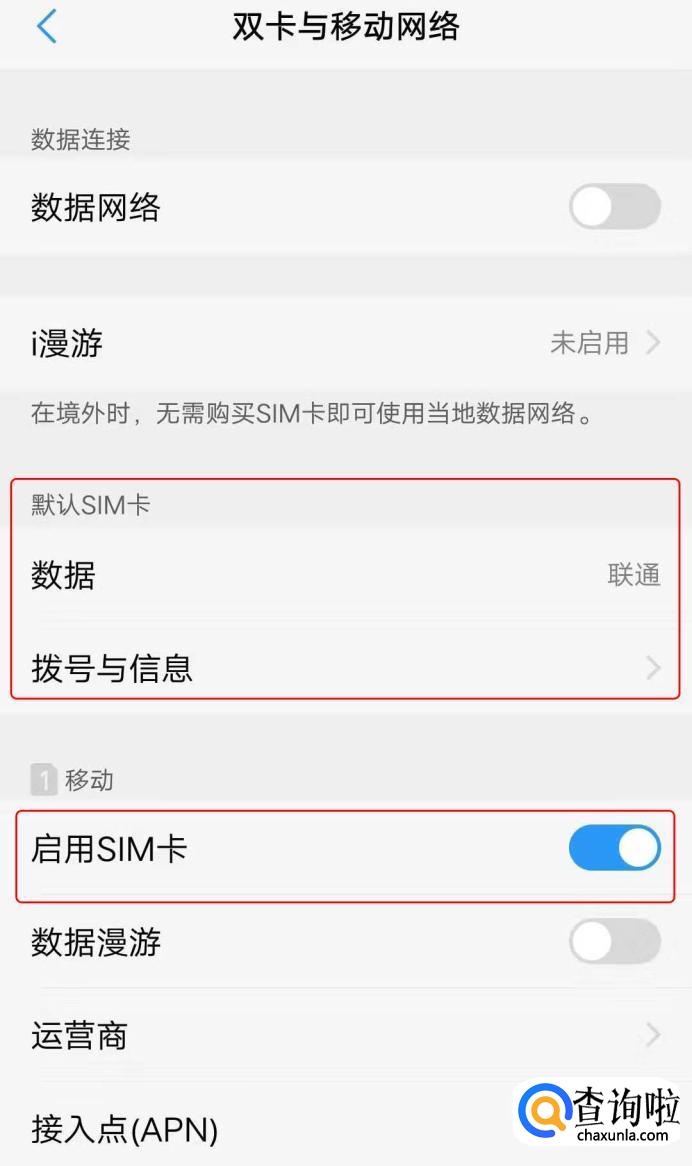Screen dimensions: 692x1166
Task: Open the i漫游 settings row
Action: 346,343
